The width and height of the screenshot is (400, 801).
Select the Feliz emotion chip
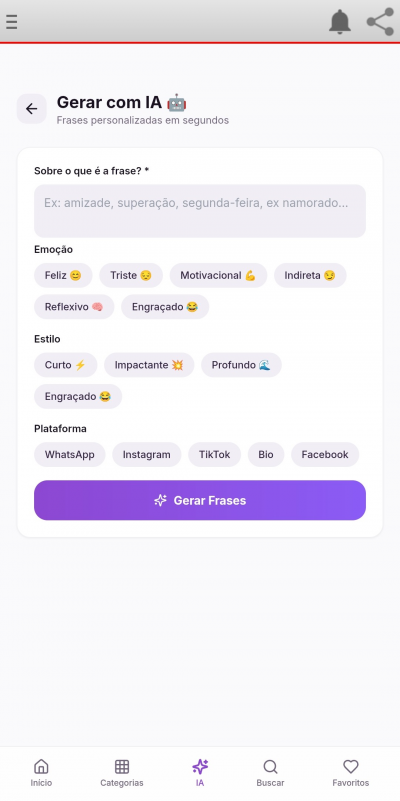tap(63, 275)
